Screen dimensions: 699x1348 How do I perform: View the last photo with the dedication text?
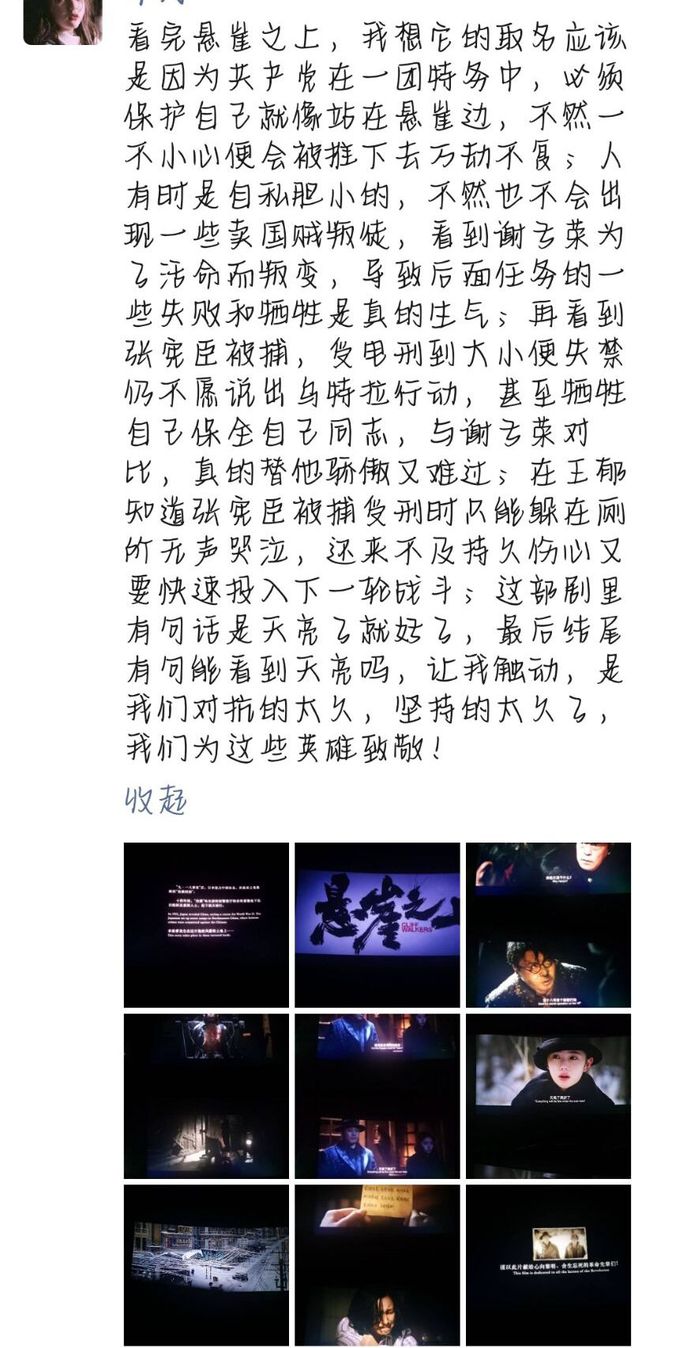(548, 1265)
